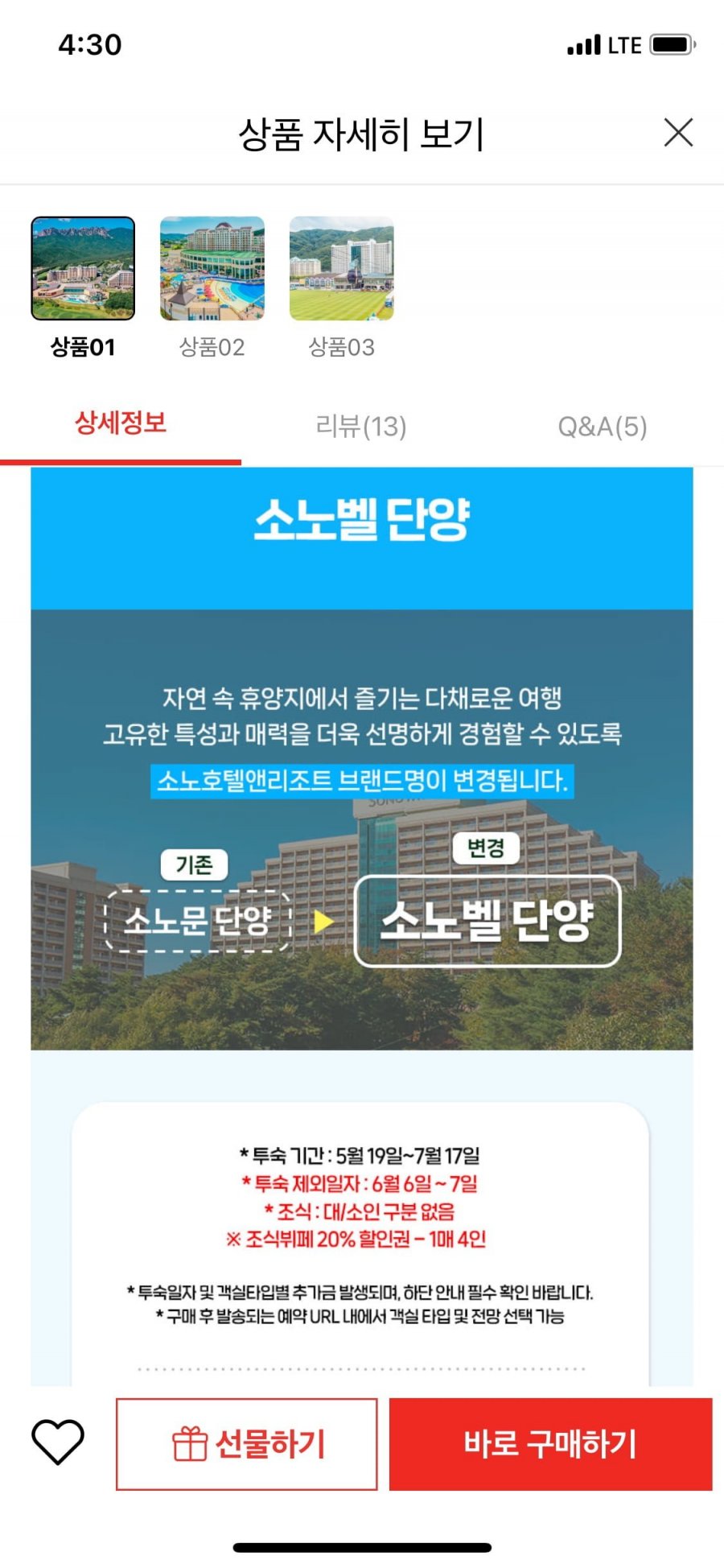
Task: Close the 상품 자세히 보기 screen
Action: (x=678, y=133)
